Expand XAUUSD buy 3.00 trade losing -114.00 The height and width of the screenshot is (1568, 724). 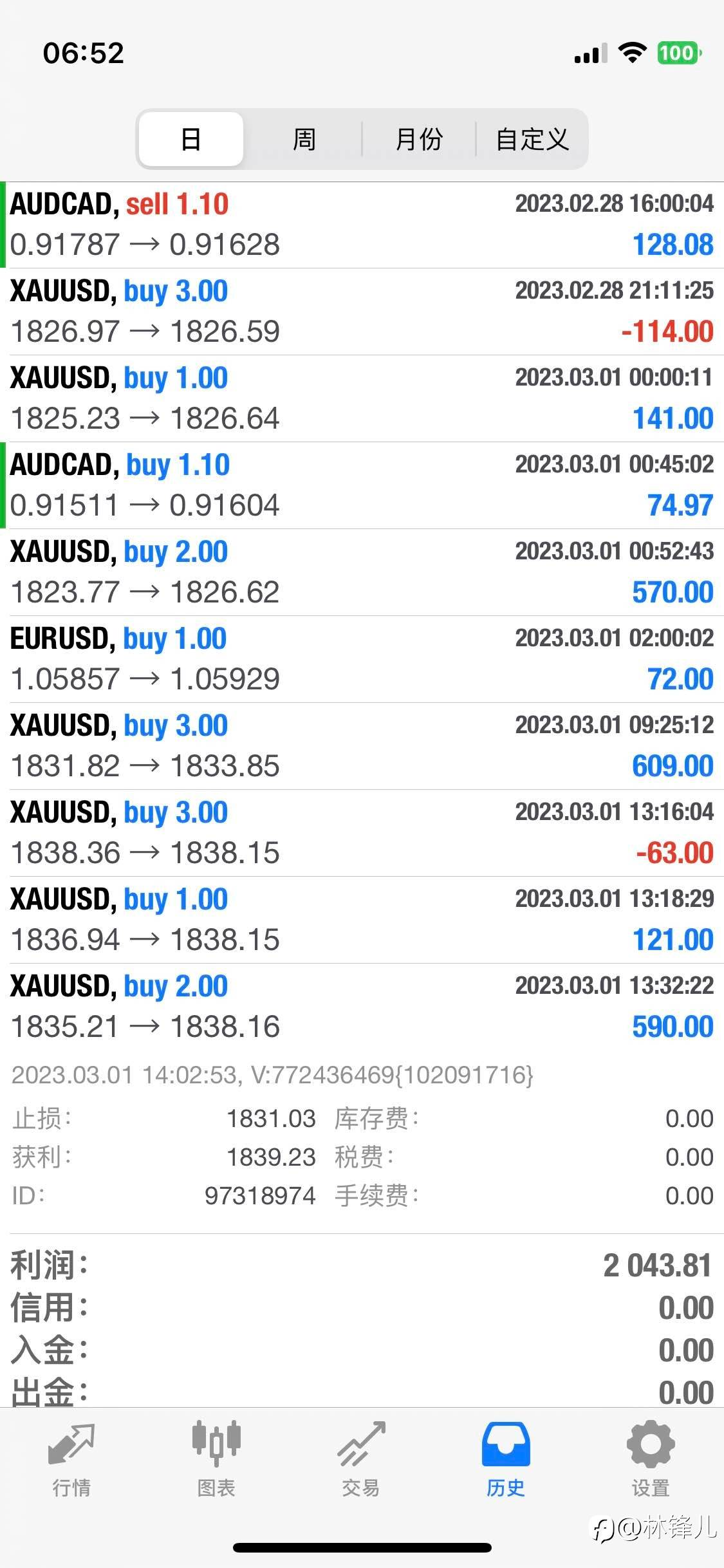pos(362,312)
